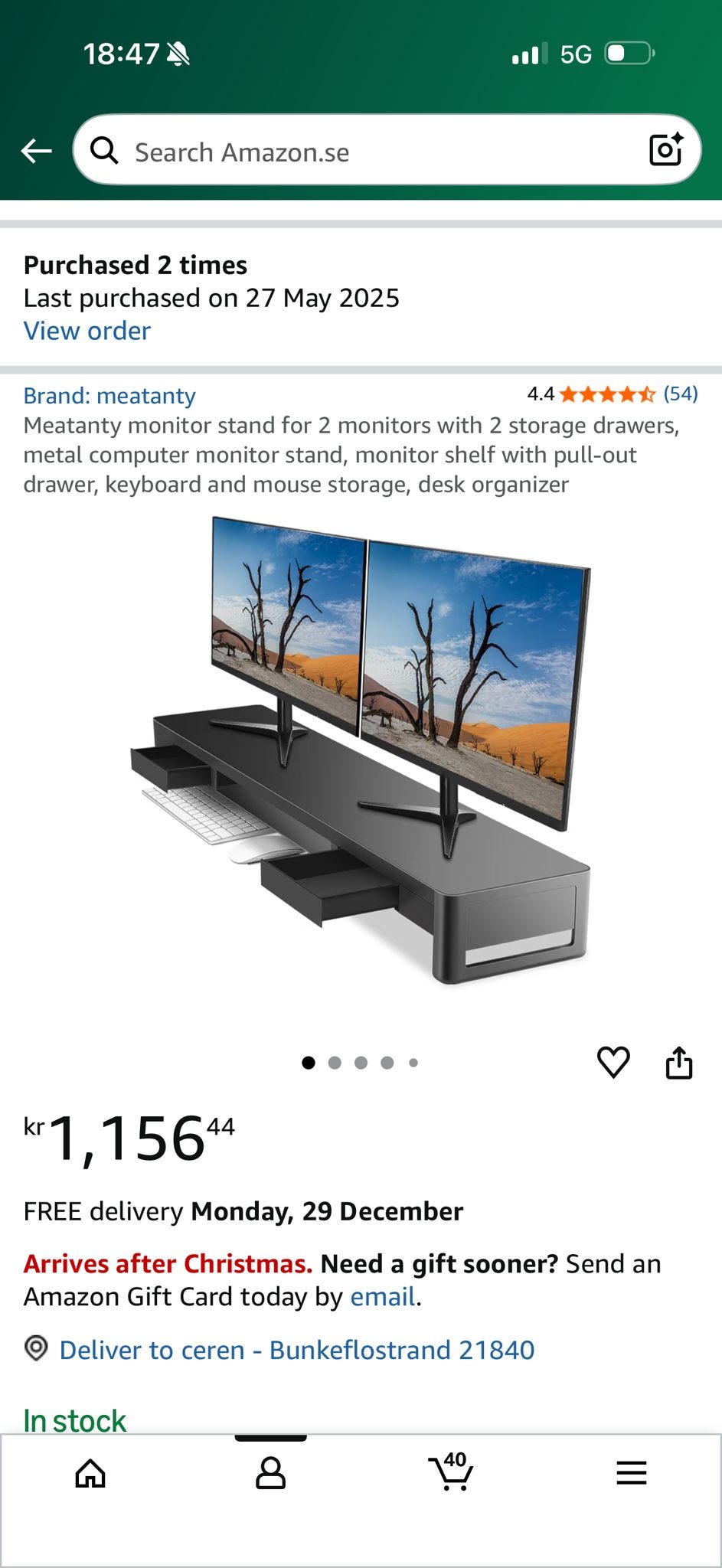Select the last carousel dot
Screen dimensions: 722x1568
(413, 1061)
